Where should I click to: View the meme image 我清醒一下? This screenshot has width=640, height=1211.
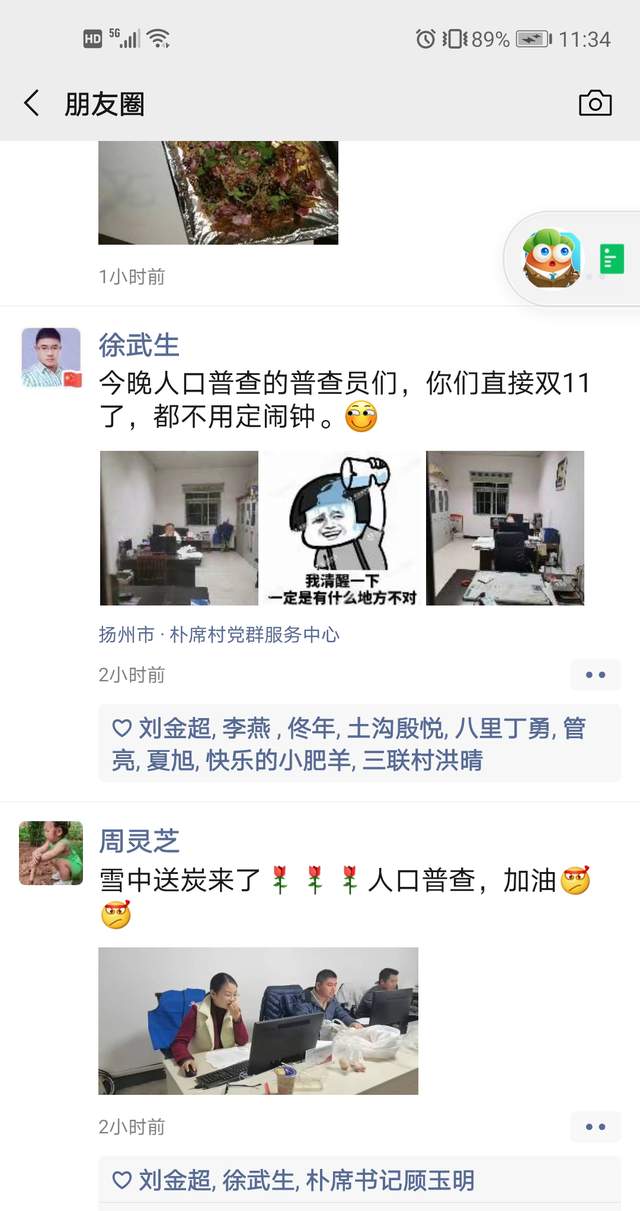click(x=342, y=528)
